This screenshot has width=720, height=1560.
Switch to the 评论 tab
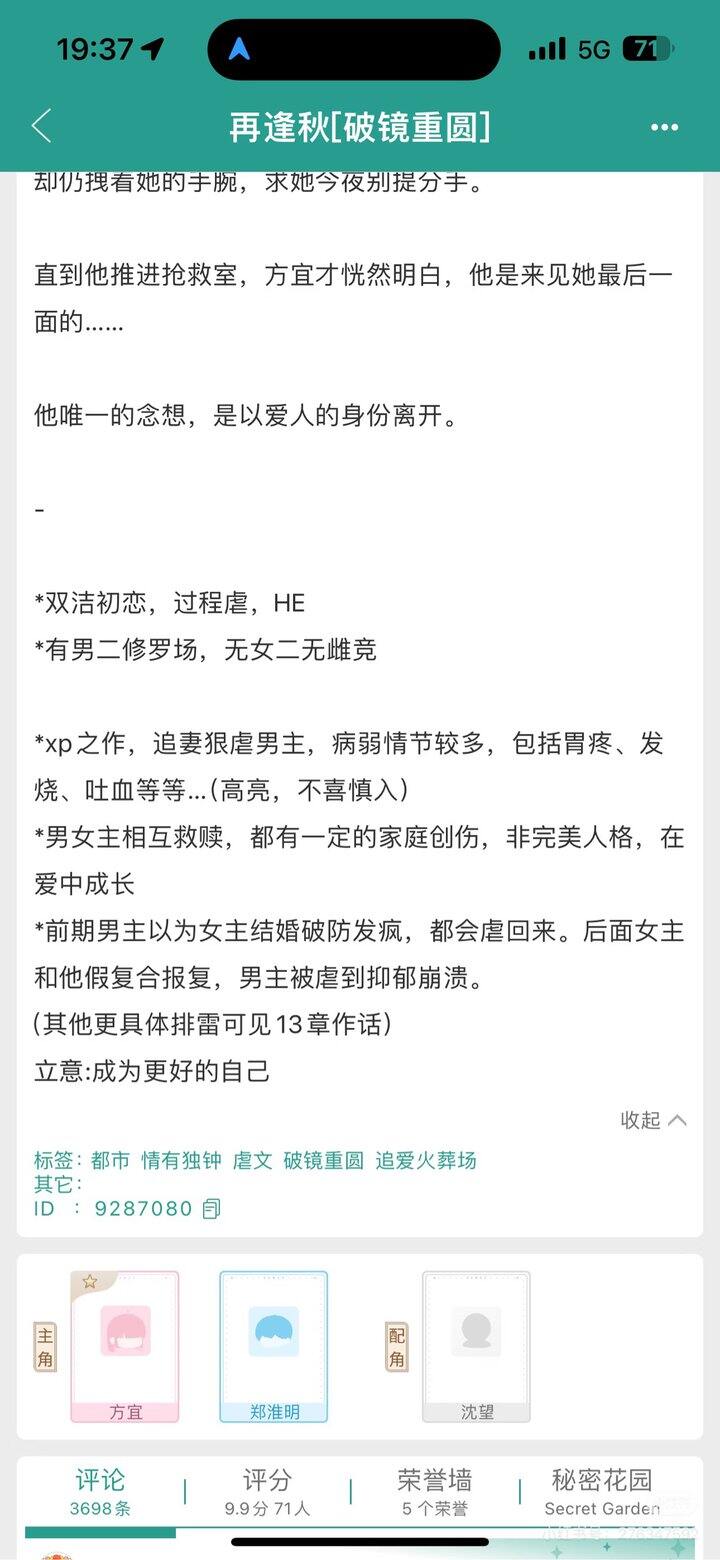click(100, 1491)
